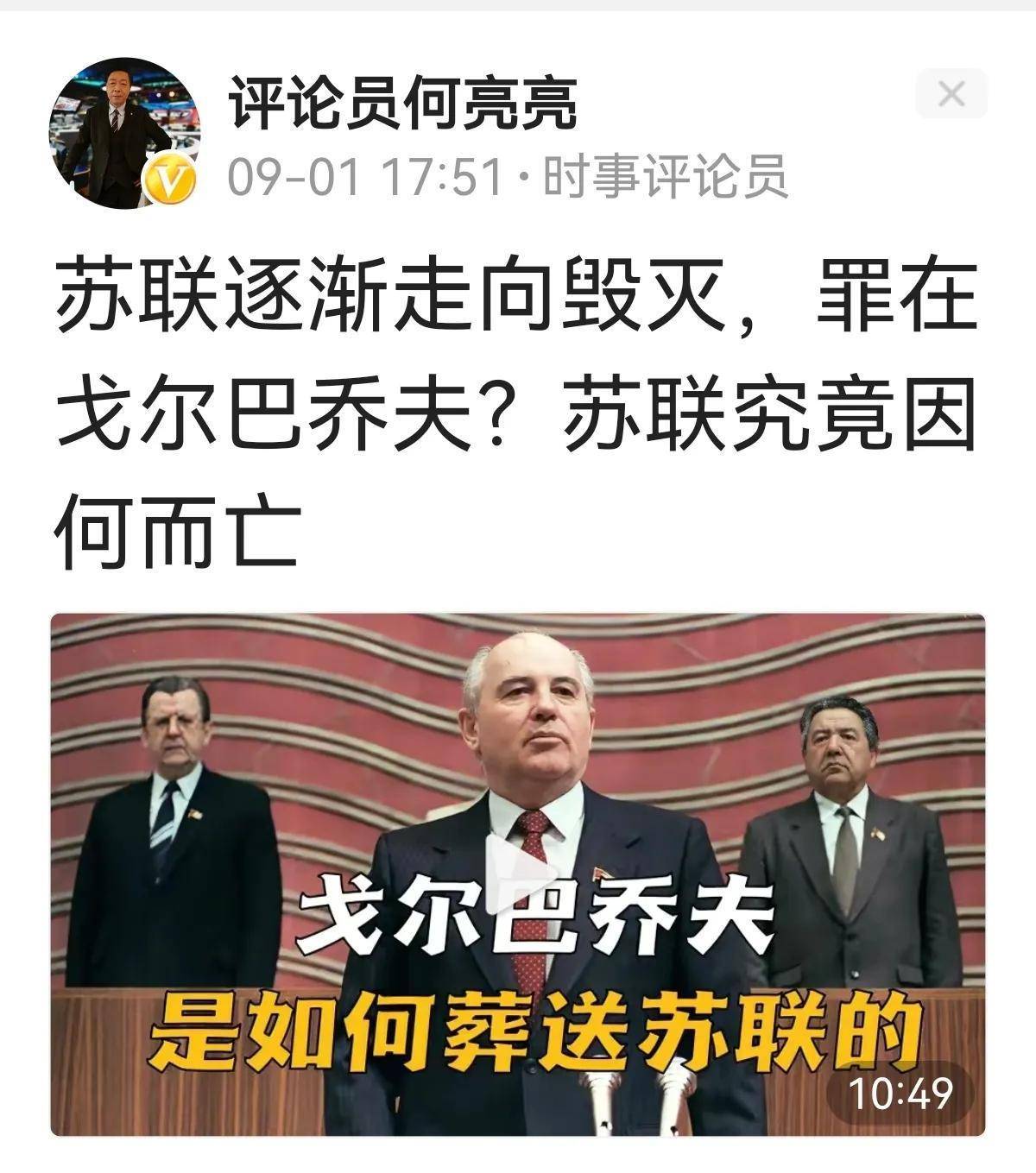Select the 时事评论员 descriptor text
The width and height of the screenshot is (1036, 1173).
pyautogui.click(x=665, y=173)
